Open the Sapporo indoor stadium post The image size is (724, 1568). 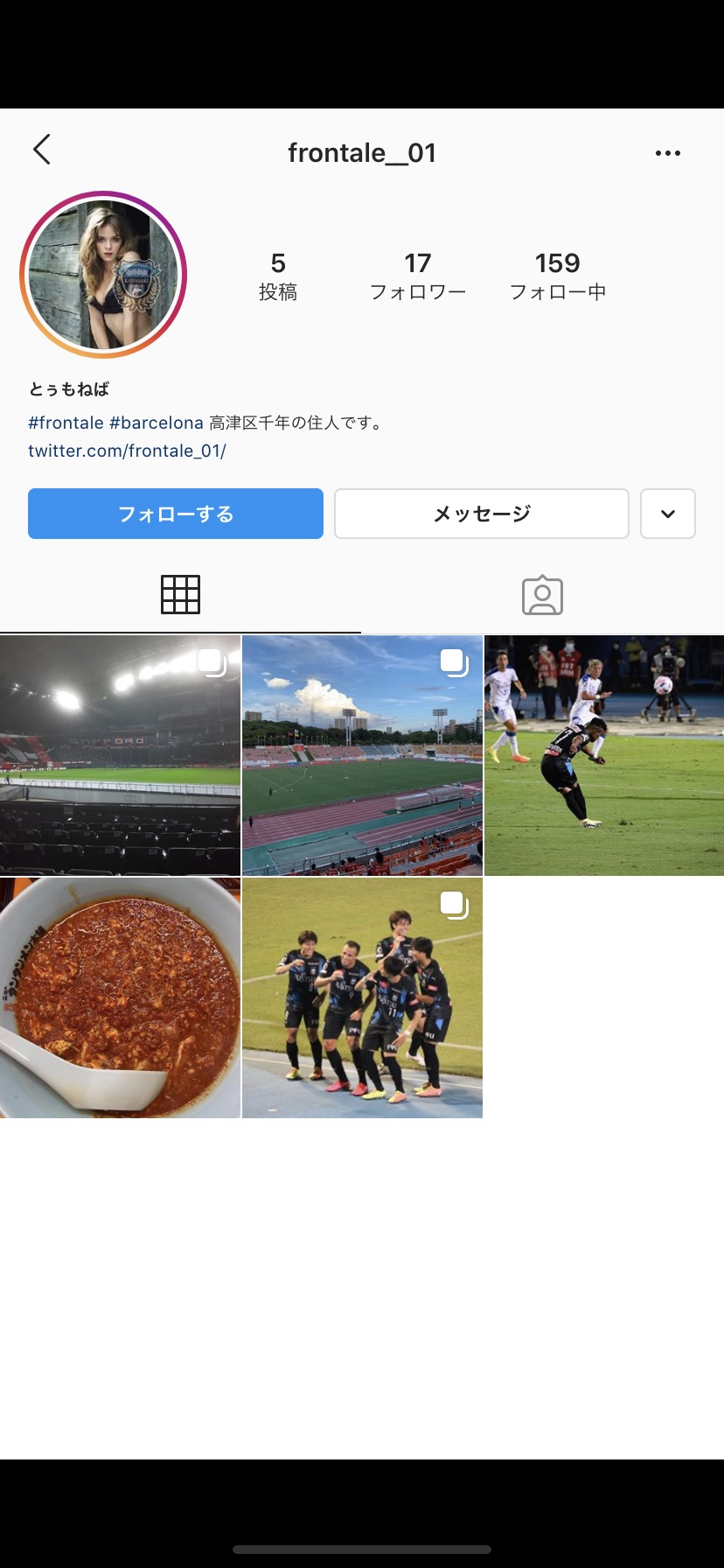[120, 756]
